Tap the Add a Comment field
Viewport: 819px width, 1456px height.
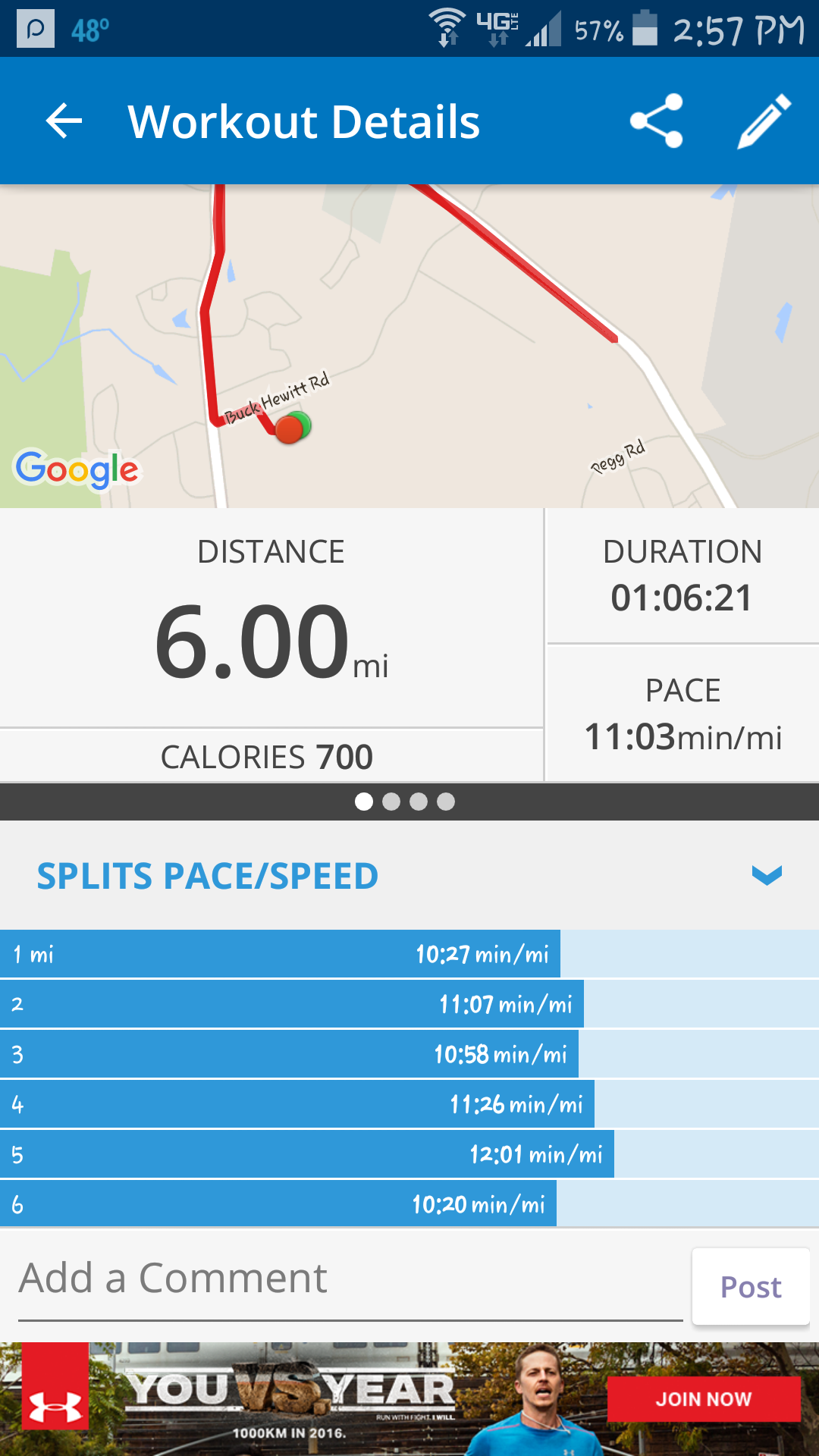click(349, 1280)
